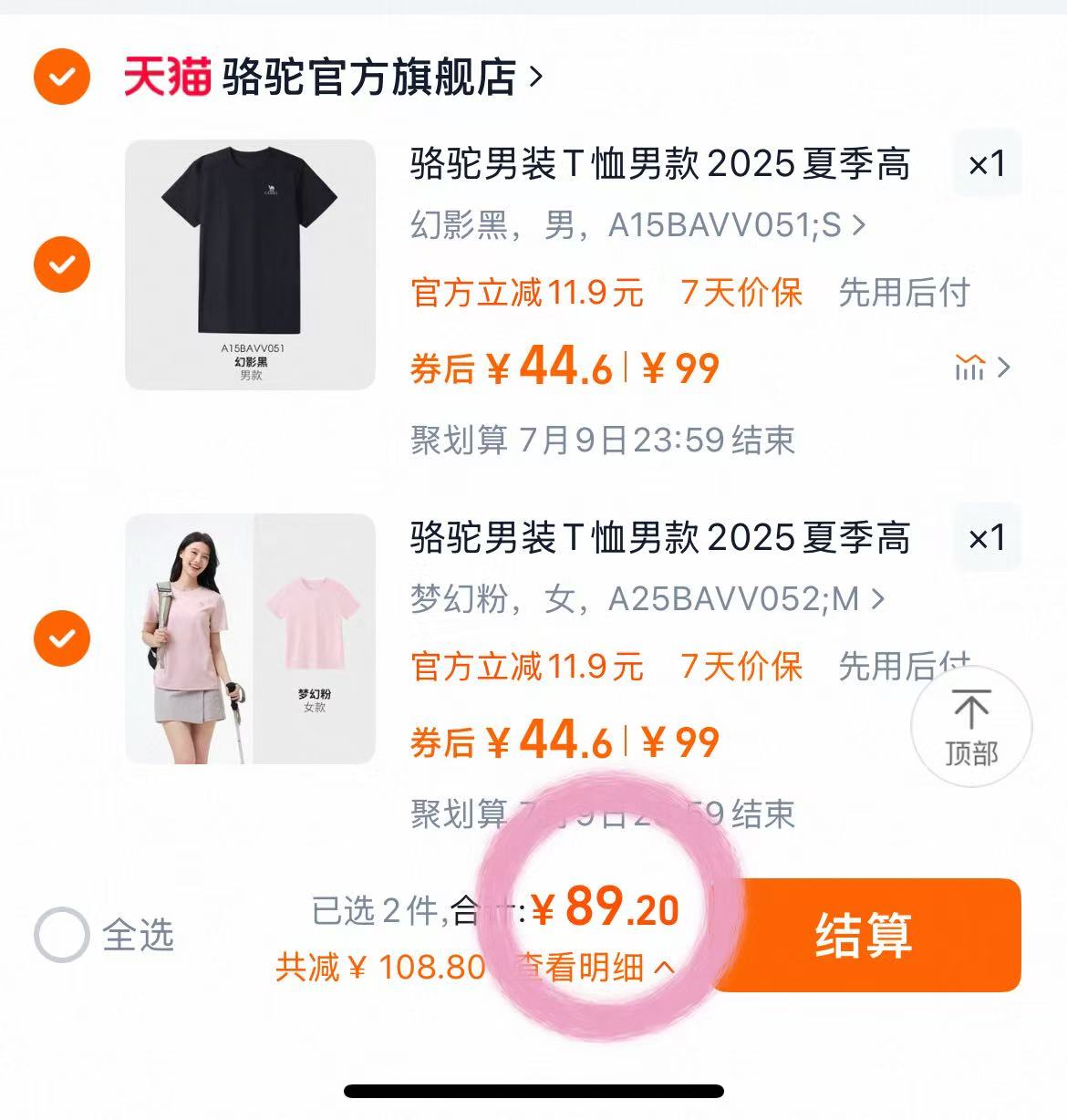Jump back to top with 顶部 button
This screenshot has width=1067, height=1120.
point(971,728)
